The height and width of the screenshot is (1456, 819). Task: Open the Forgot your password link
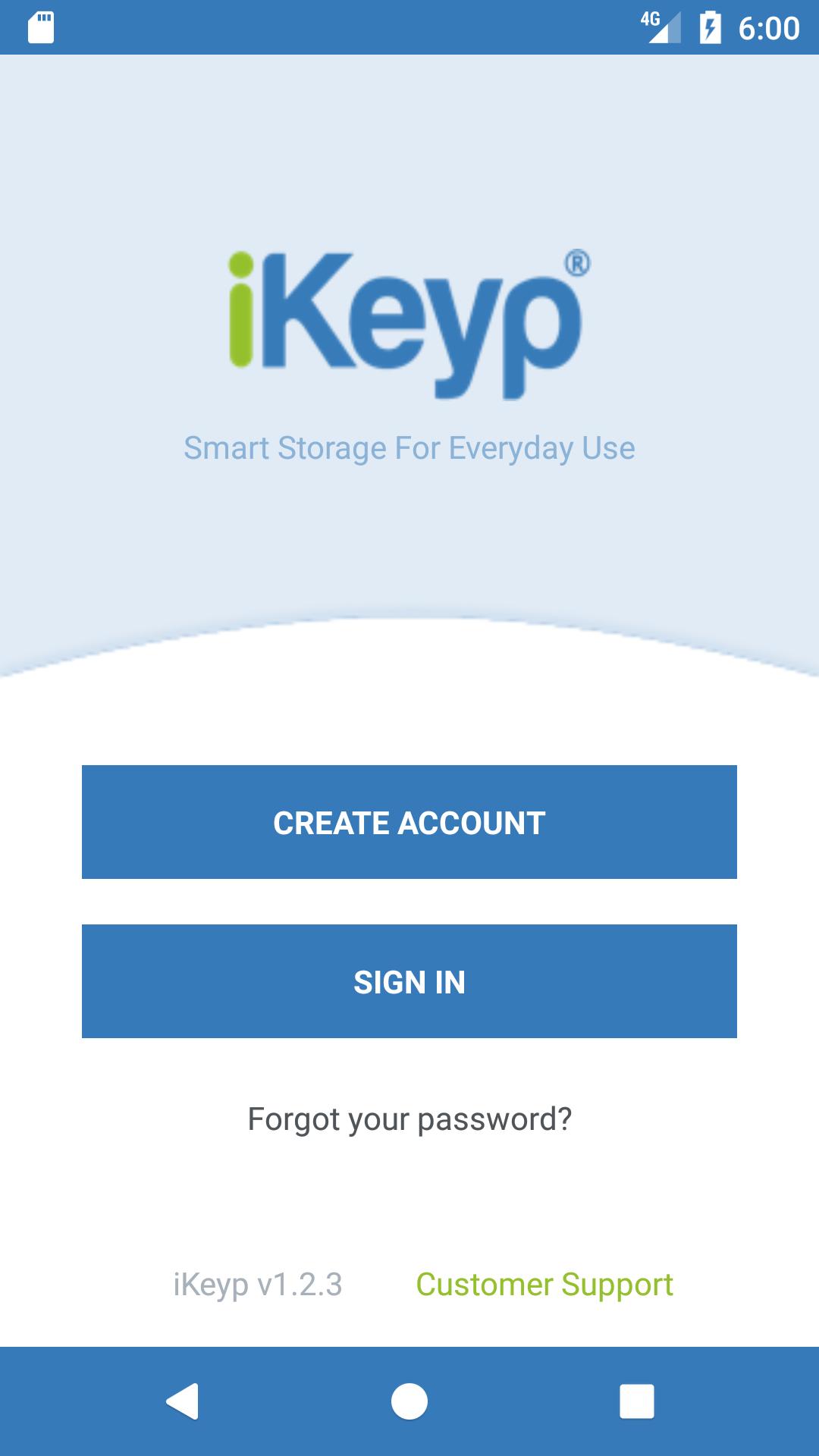click(x=409, y=1119)
